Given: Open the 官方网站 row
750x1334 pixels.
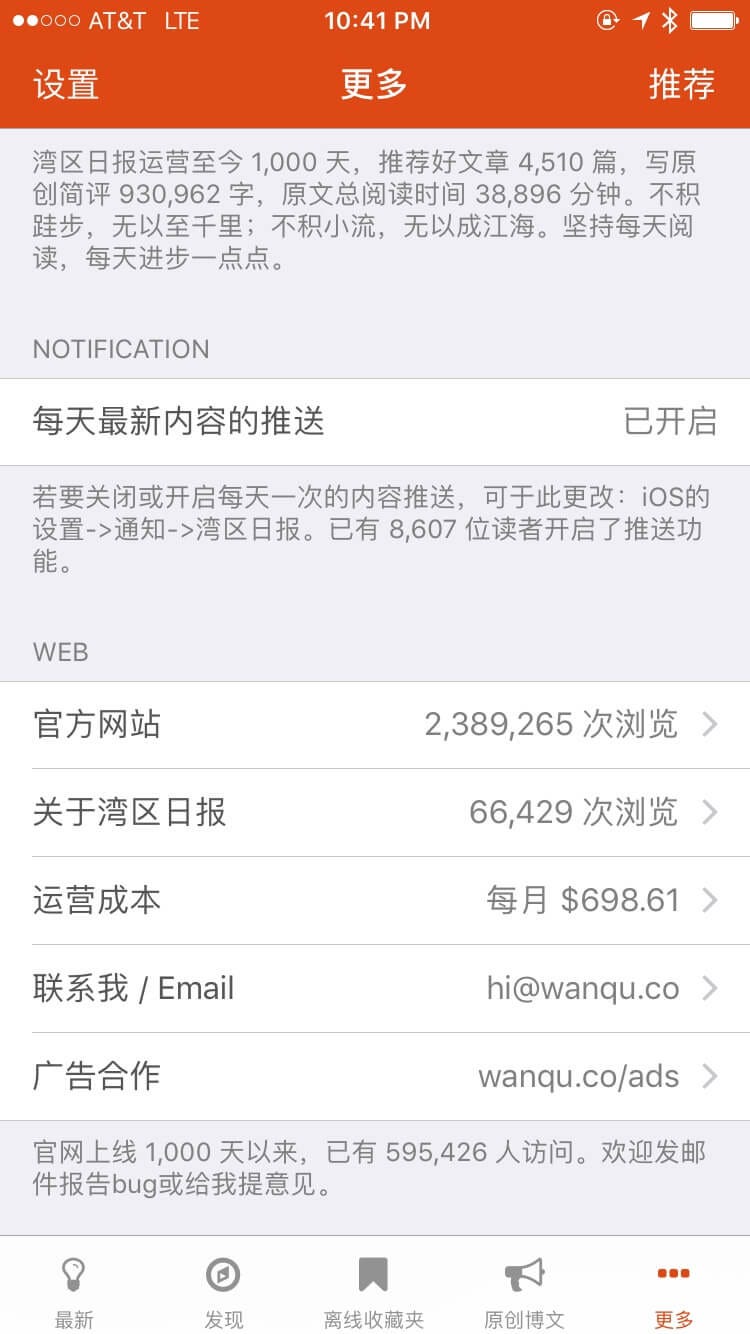Looking at the screenshot, I should (x=375, y=724).
